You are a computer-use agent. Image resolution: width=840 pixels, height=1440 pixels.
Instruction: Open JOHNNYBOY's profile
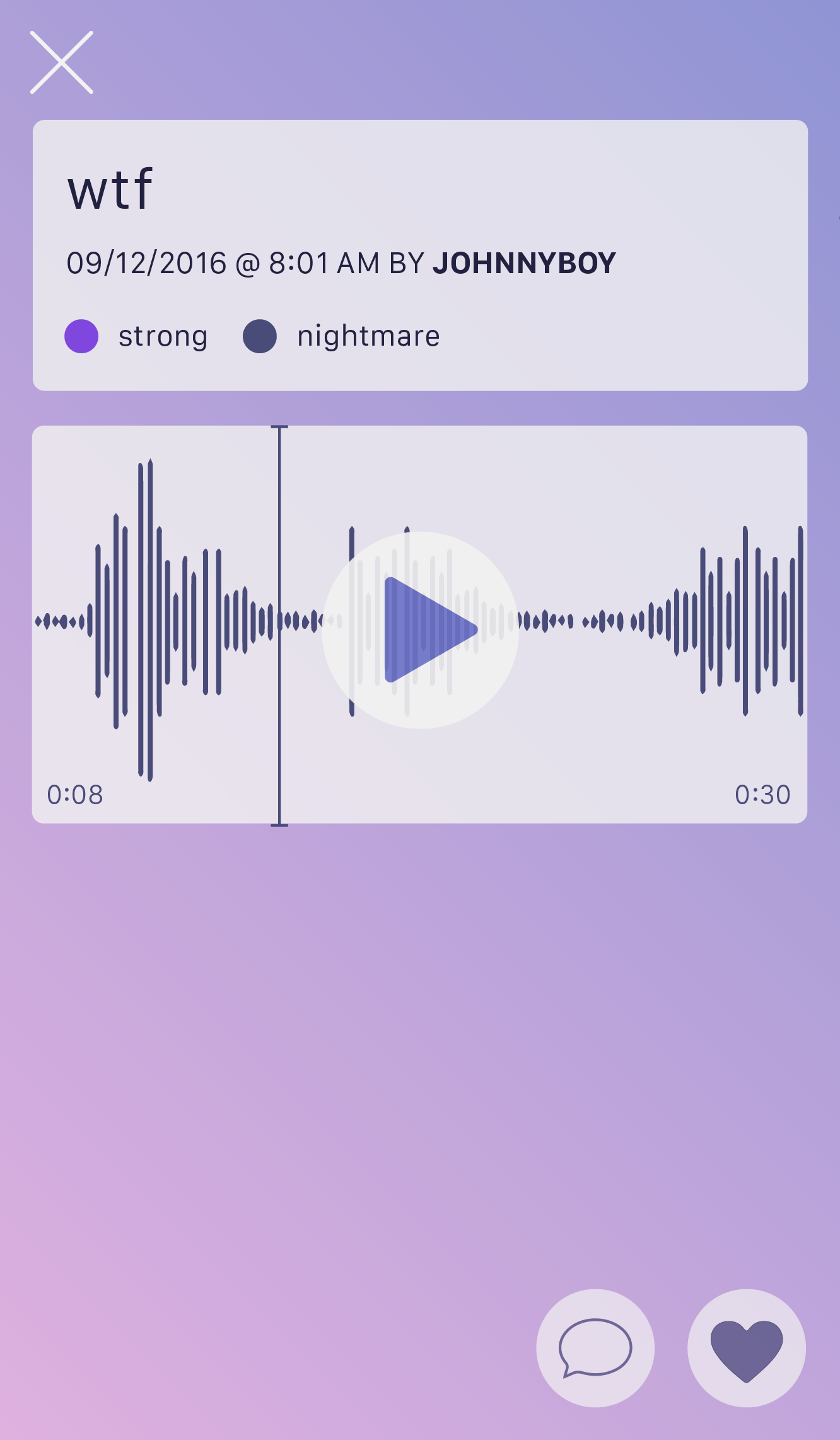pos(523,263)
